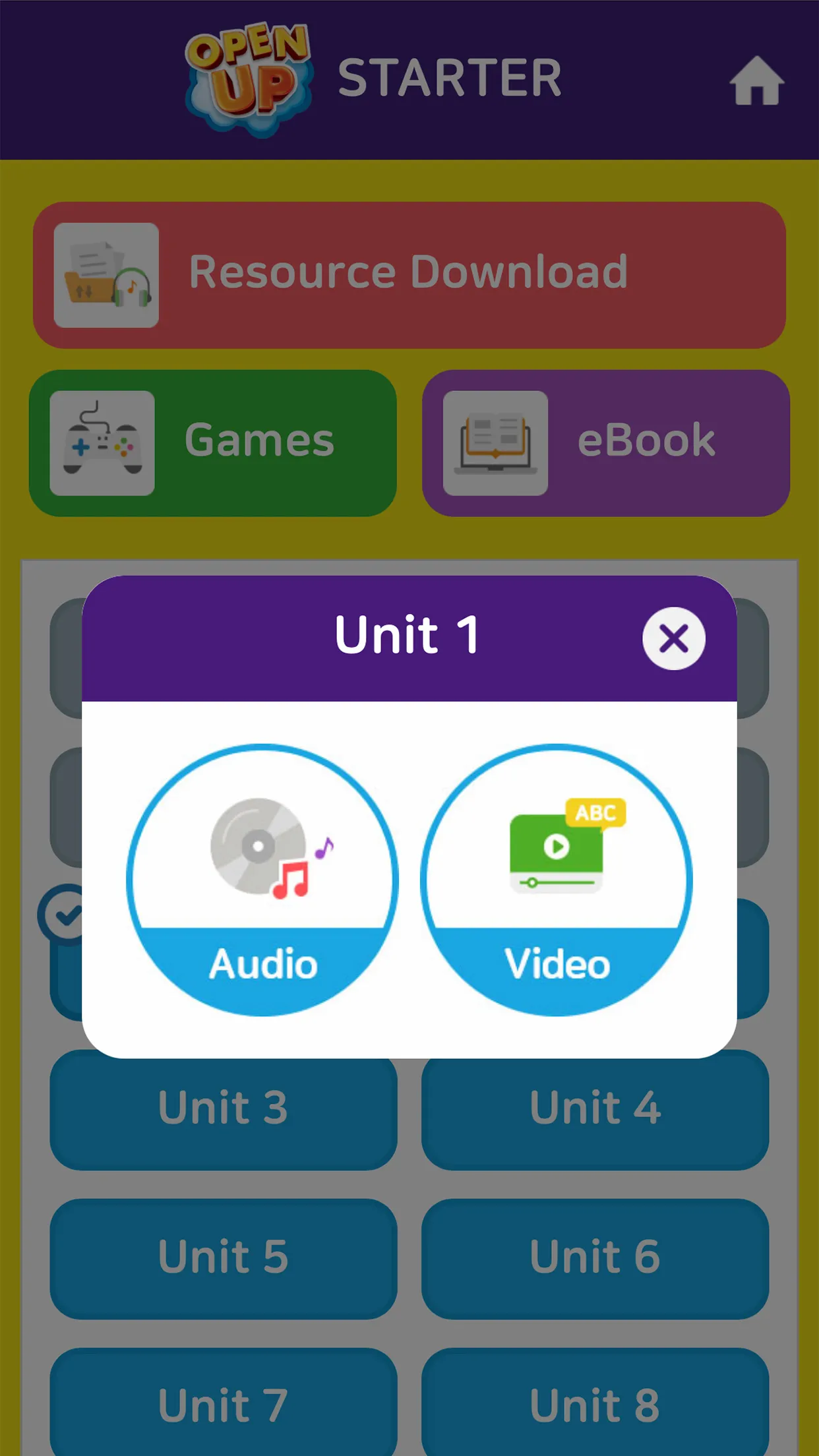Close the Unit 1 dialog

point(673,638)
